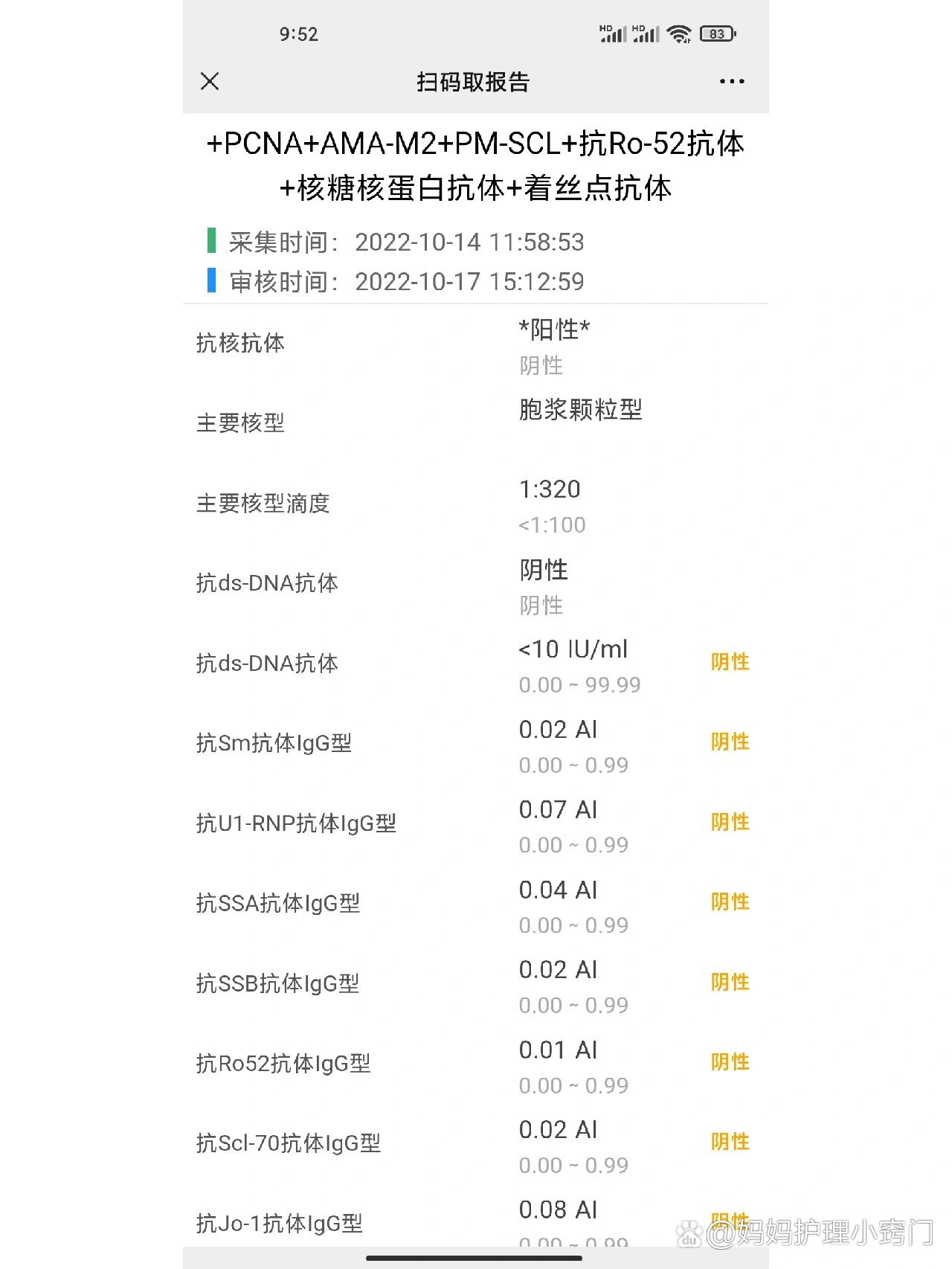952x1269 pixels.
Task: Tap the first HD mobile signal icon
Action: click(x=611, y=33)
